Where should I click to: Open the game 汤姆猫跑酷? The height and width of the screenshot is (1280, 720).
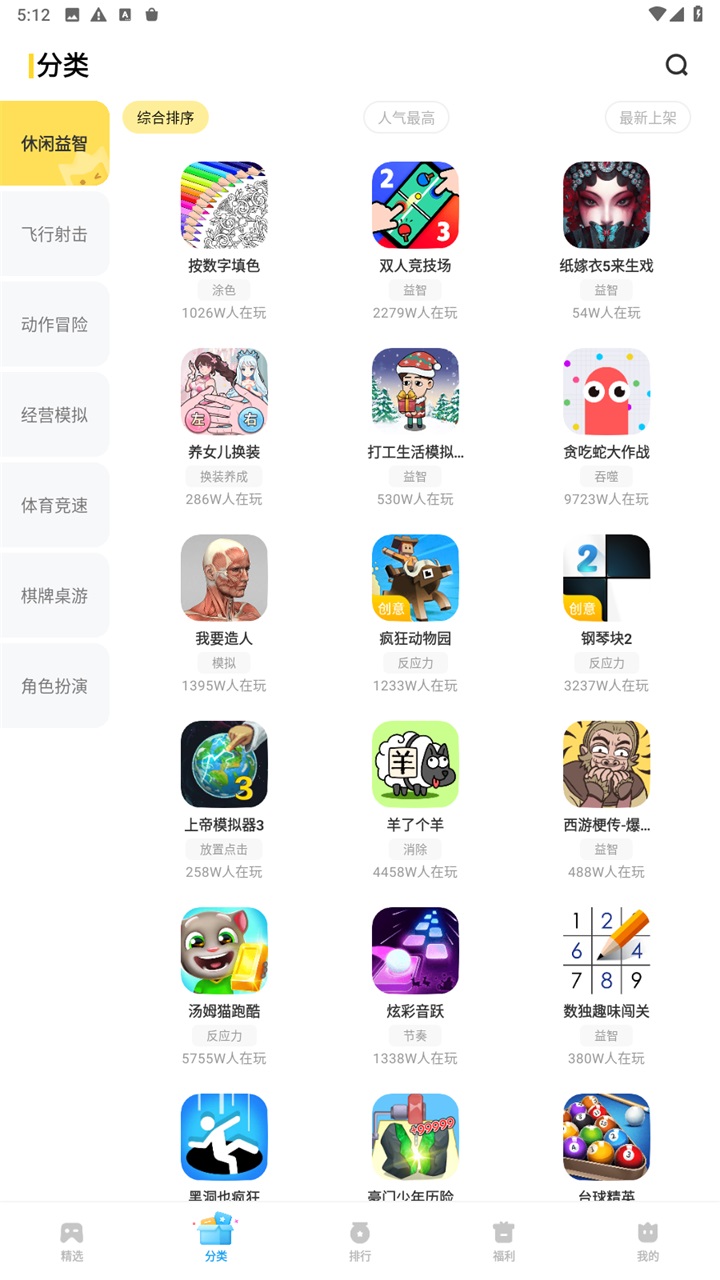[x=224, y=951]
